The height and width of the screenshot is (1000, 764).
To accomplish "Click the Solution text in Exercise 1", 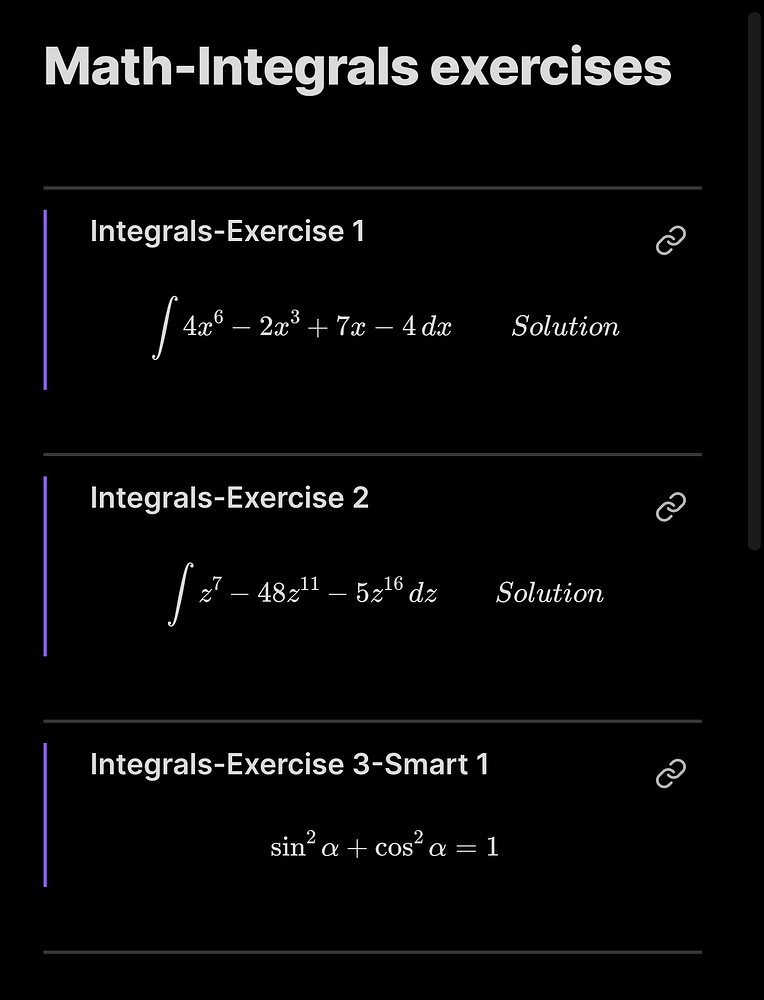I will coord(565,326).
